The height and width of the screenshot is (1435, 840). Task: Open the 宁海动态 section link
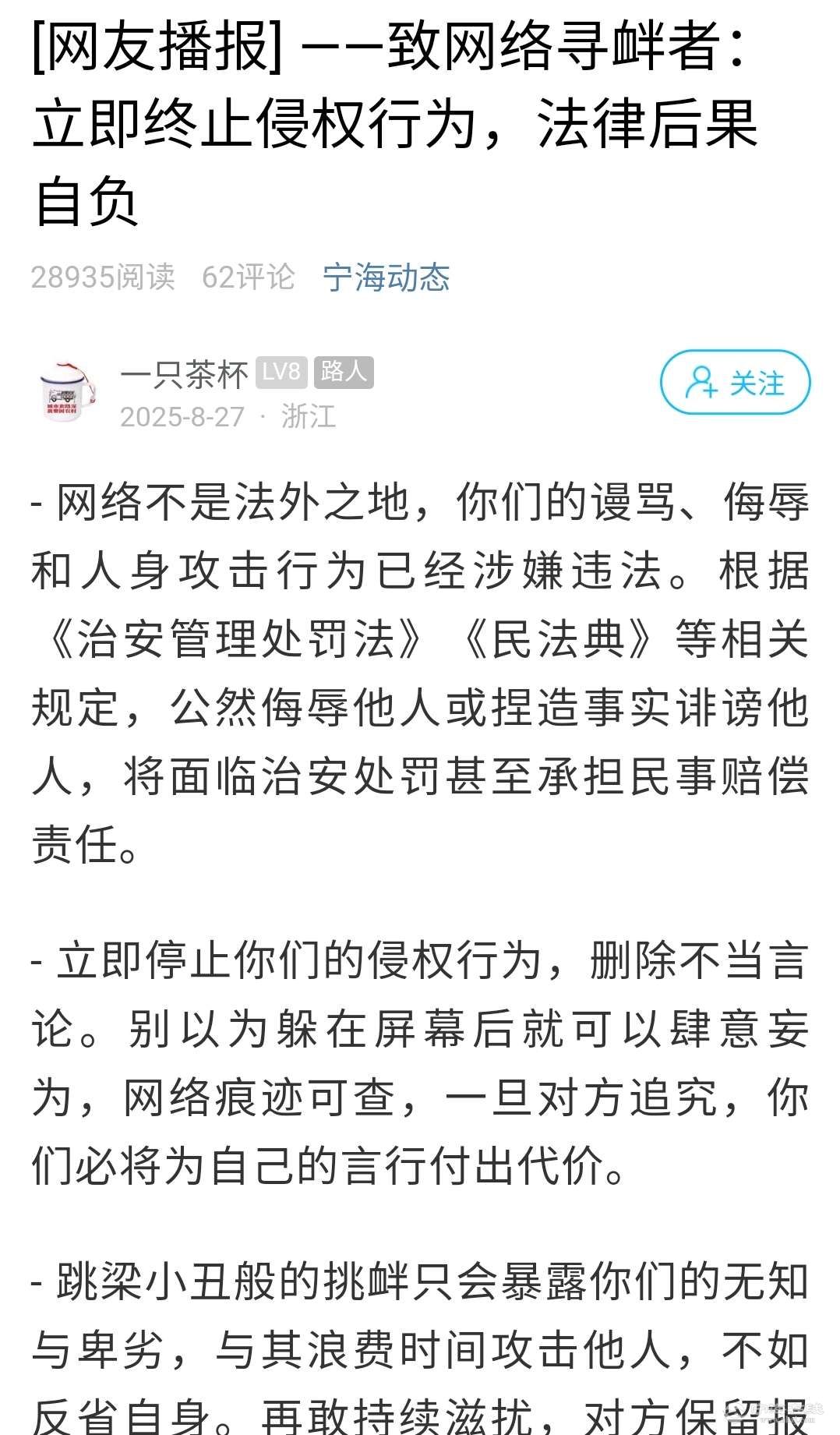click(386, 277)
